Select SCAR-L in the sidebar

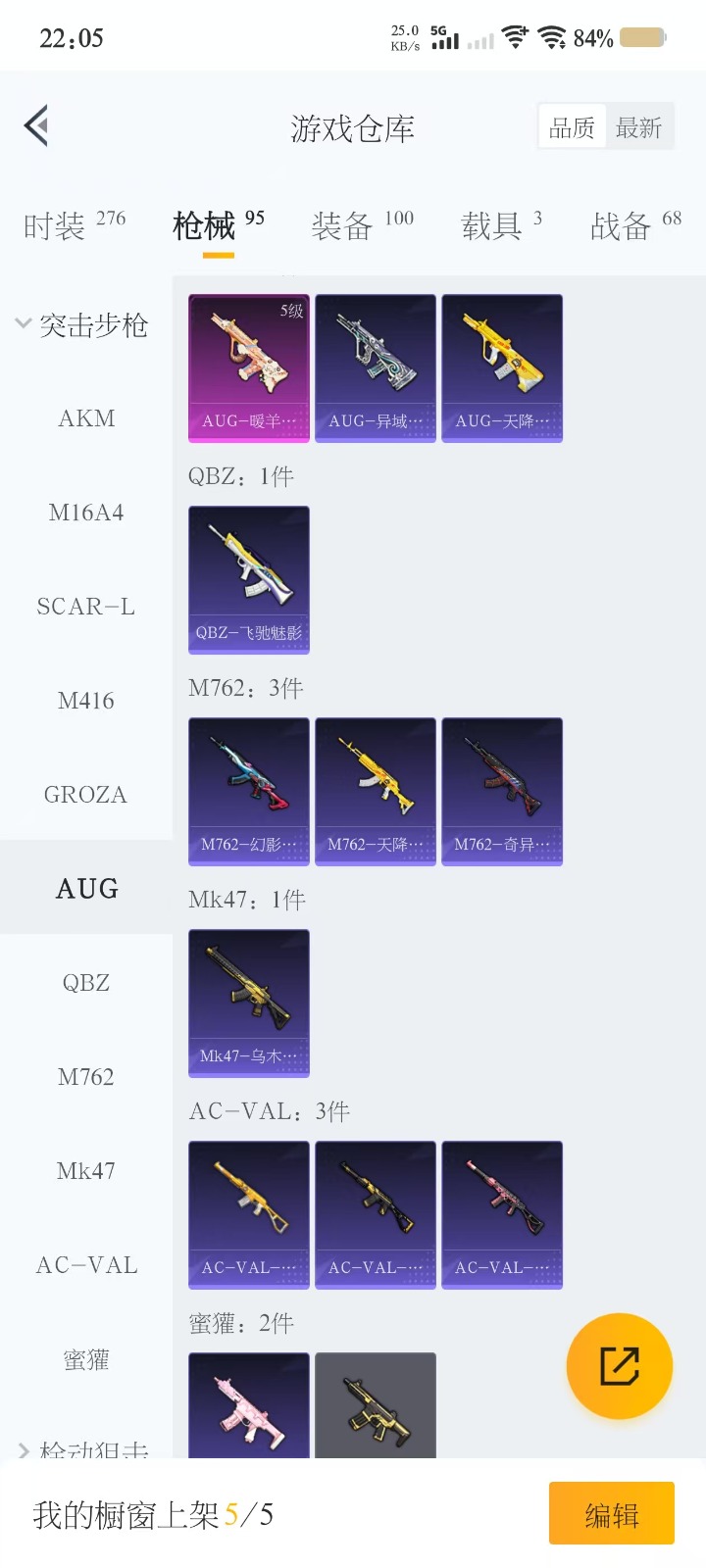click(86, 607)
